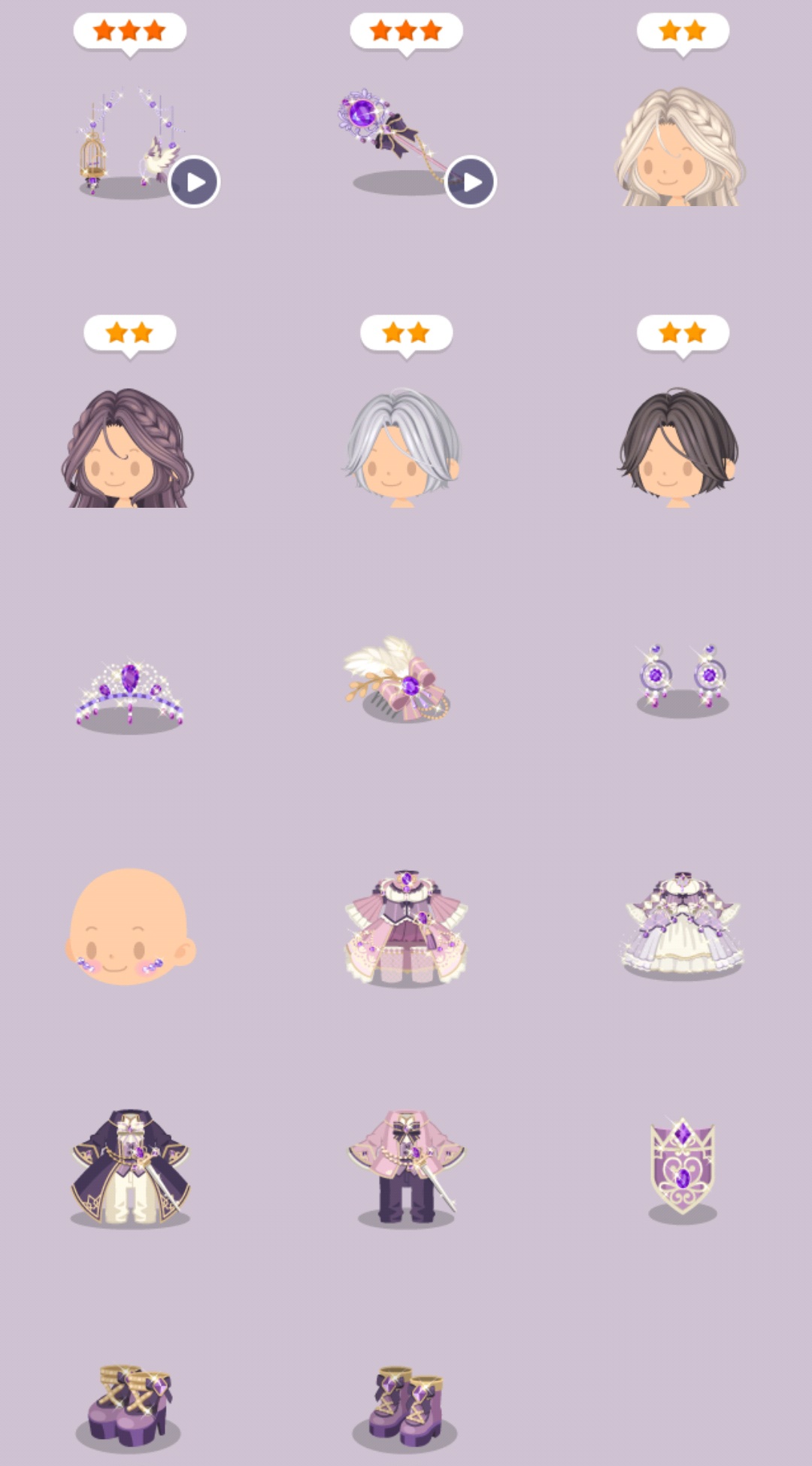Image resolution: width=812 pixels, height=1466 pixels.
Task: View the pink jacket outfit with dark trousers
Action: [x=406, y=1167]
